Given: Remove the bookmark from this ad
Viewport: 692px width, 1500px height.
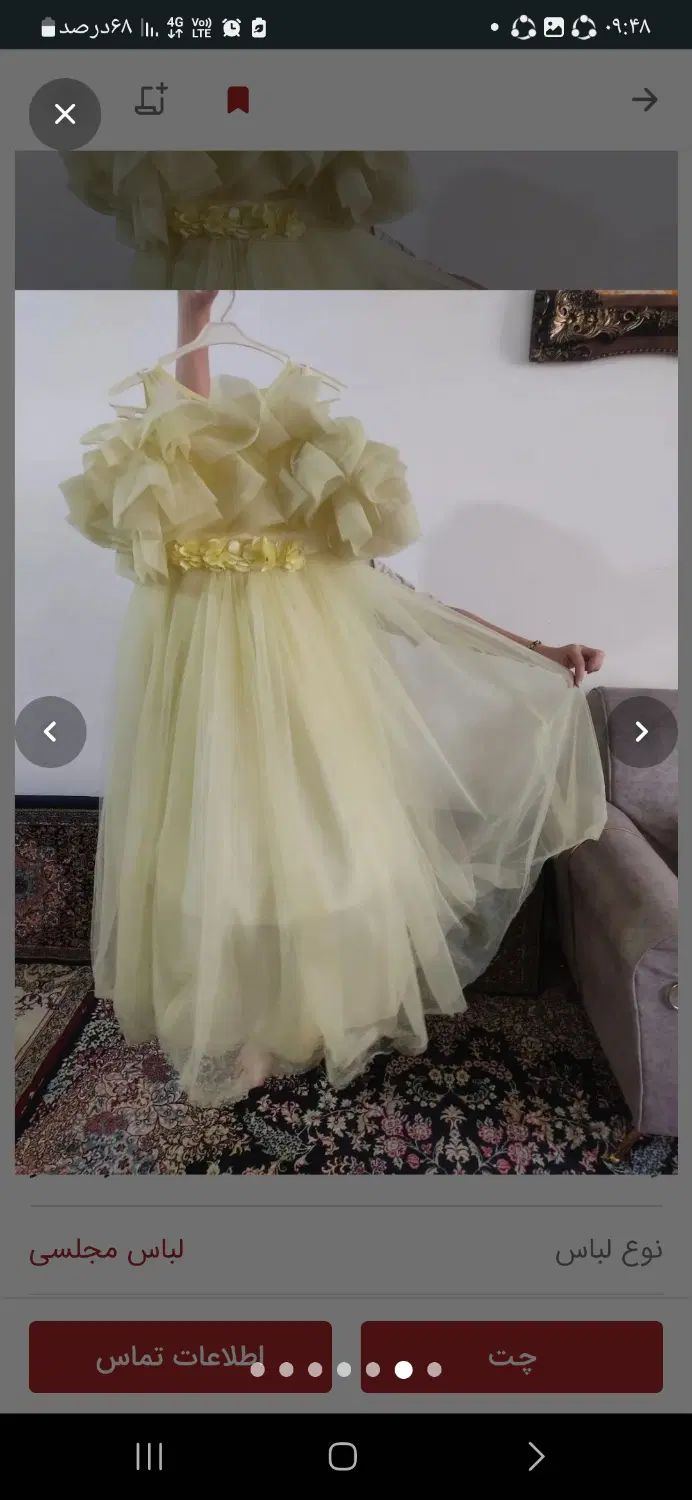Looking at the screenshot, I should coord(237,100).
